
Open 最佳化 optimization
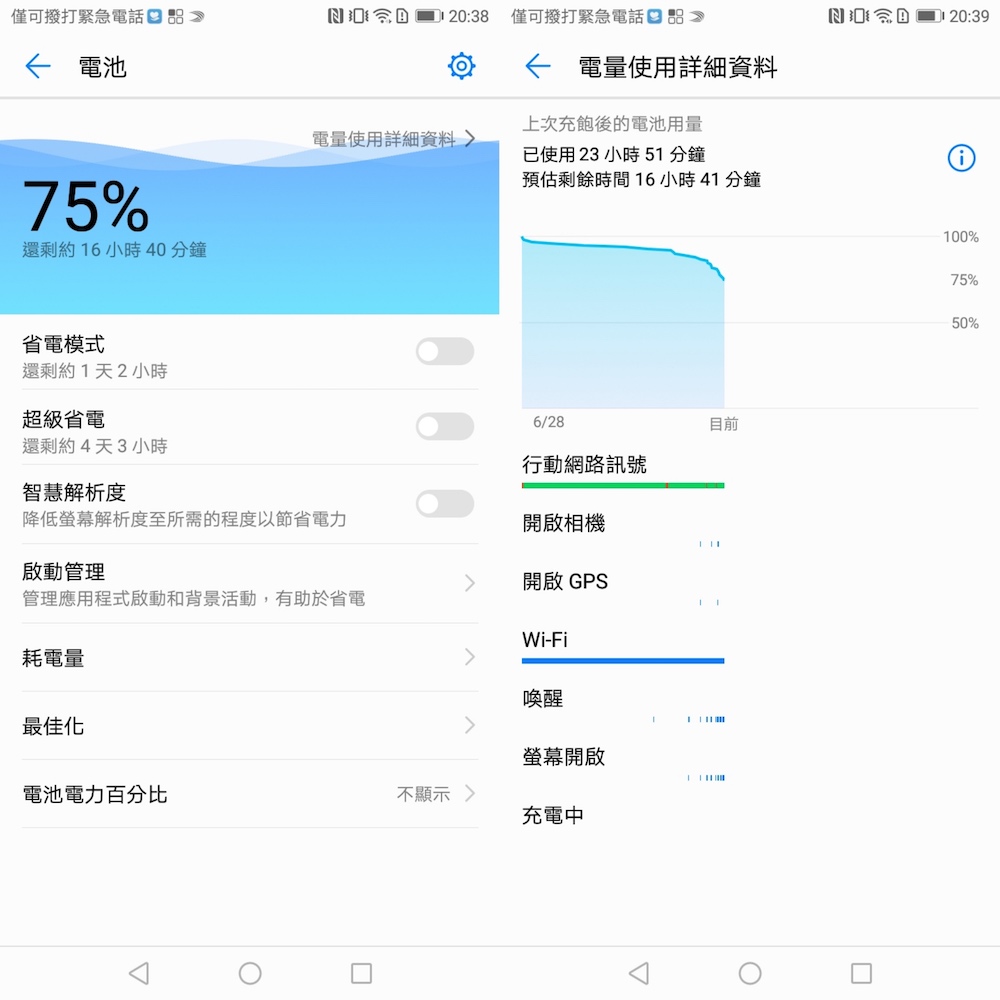(x=249, y=726)
